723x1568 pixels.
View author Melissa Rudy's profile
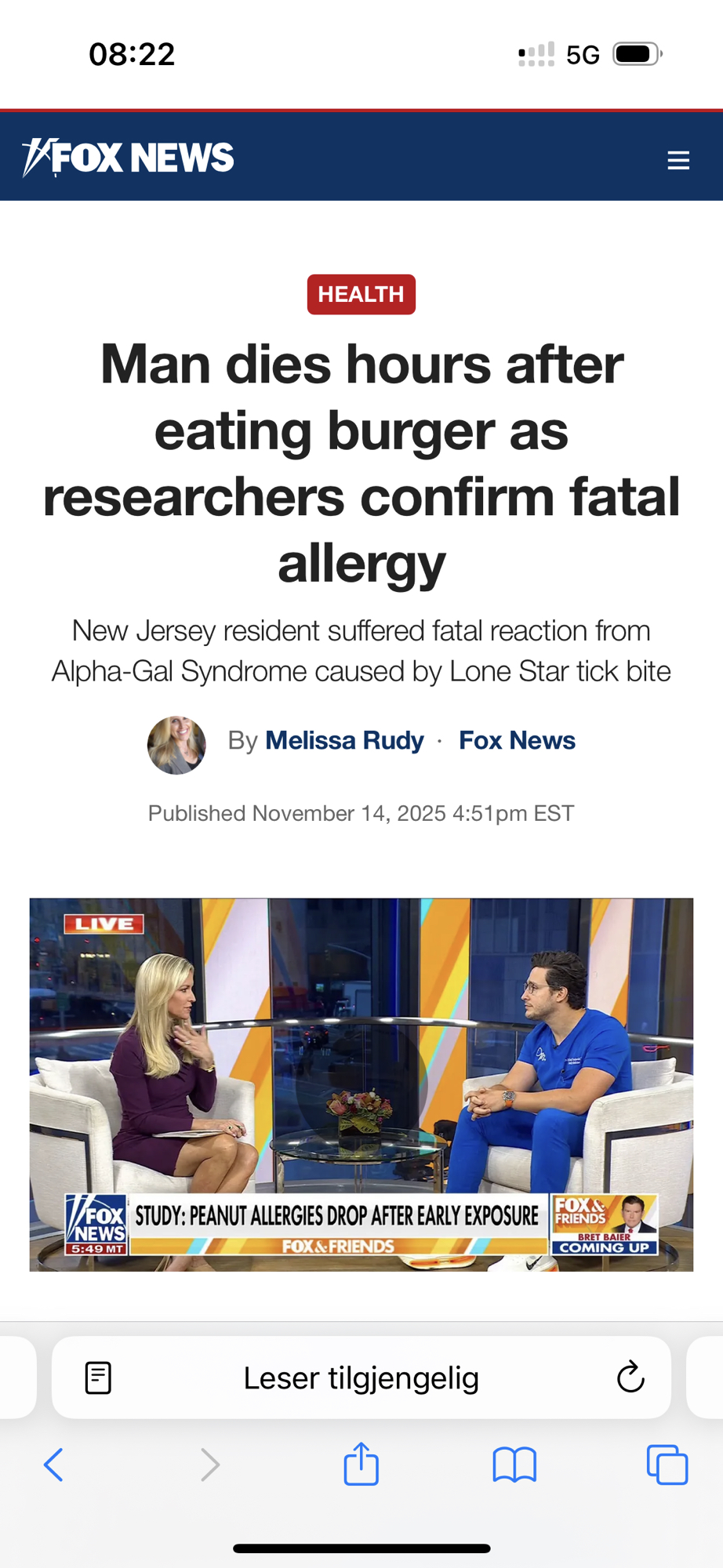coord(344,740)
